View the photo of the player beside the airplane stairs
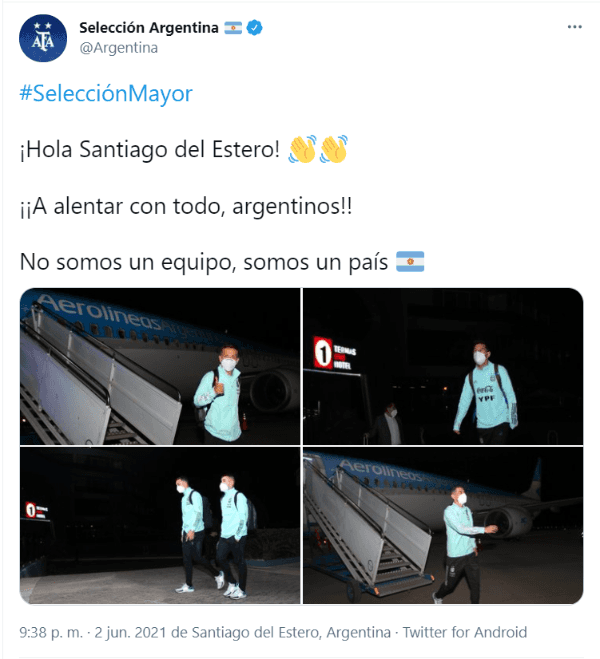Screen dimensions: 600x659 click(443, 526)
